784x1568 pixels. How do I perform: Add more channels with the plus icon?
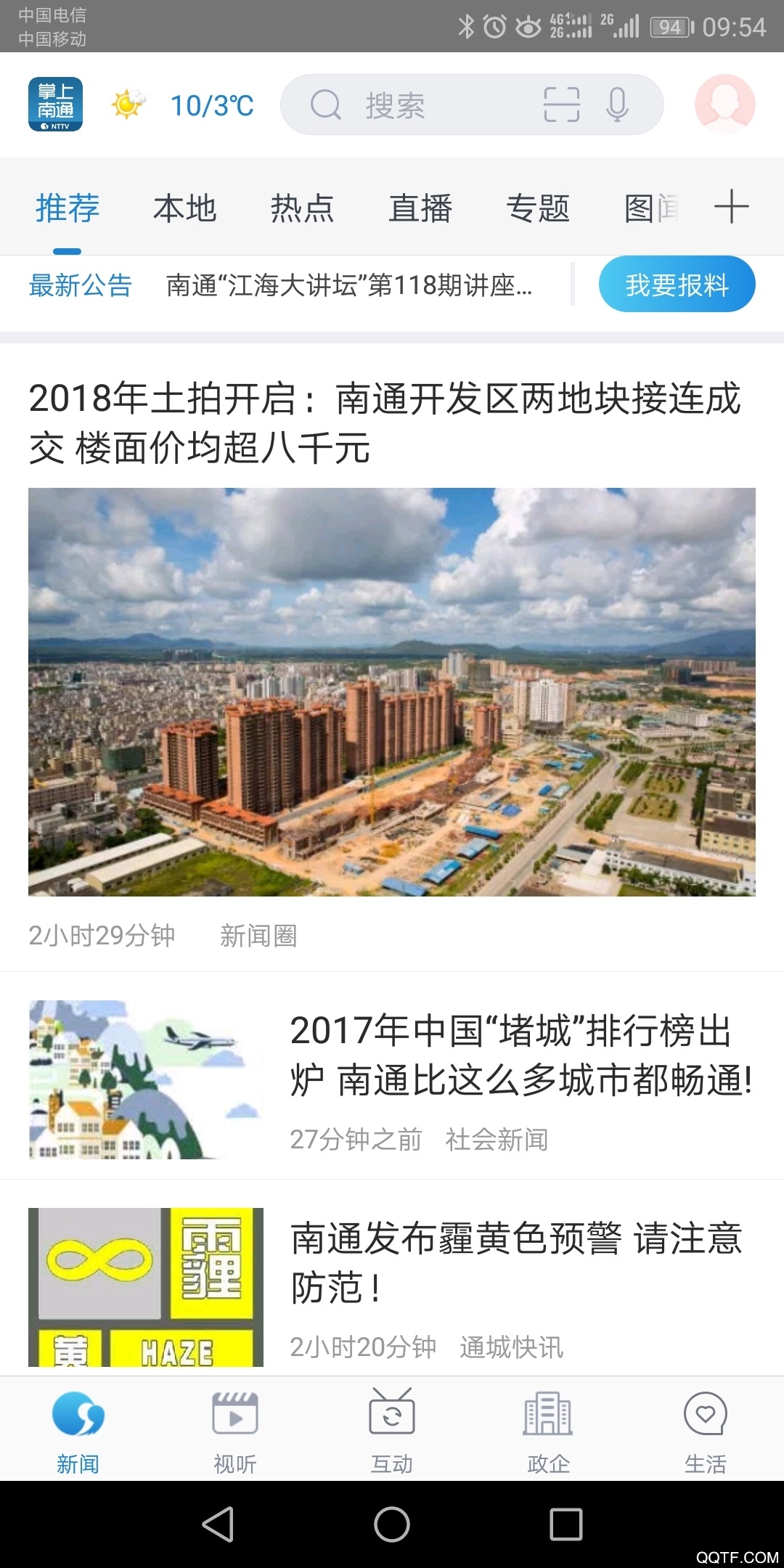(731, 207)
